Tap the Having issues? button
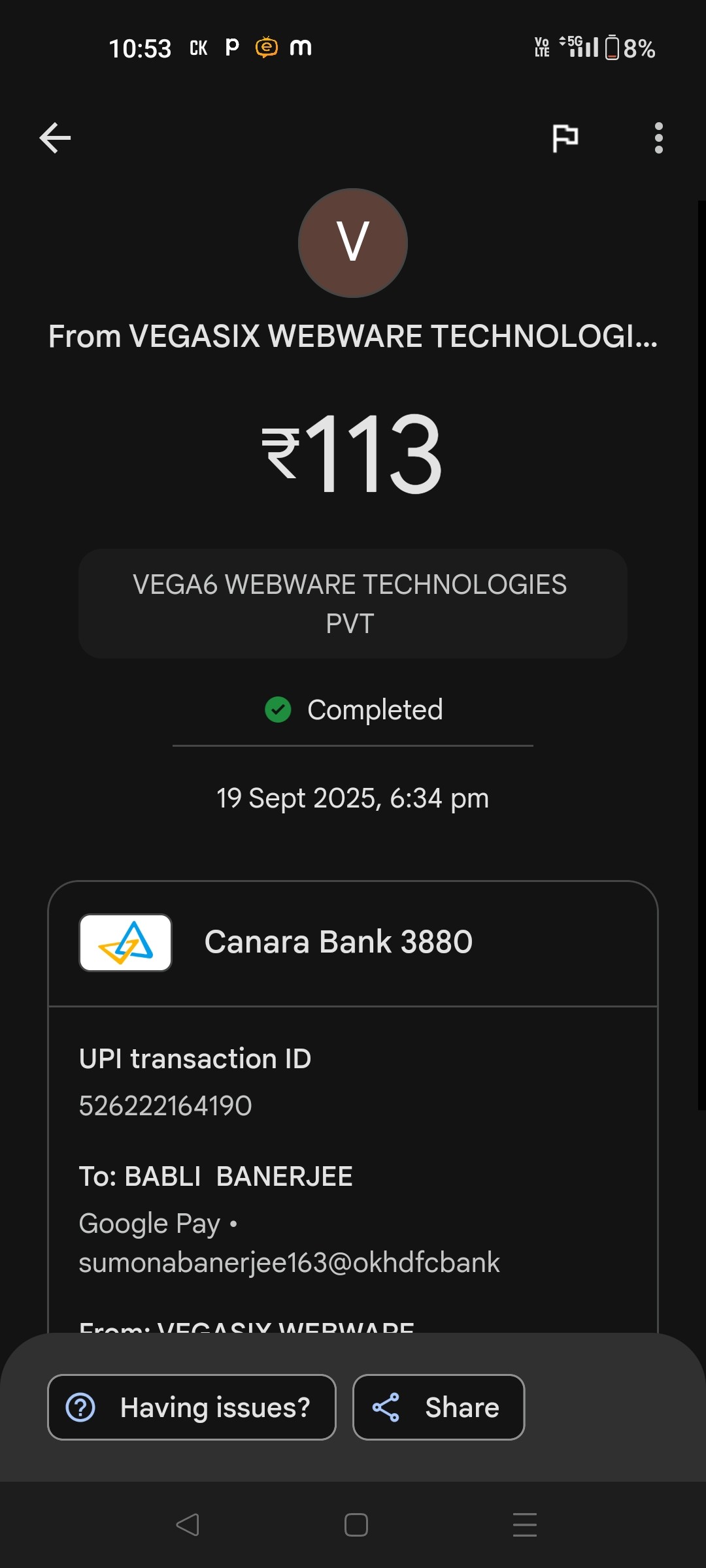 (x=192, y=1407)
